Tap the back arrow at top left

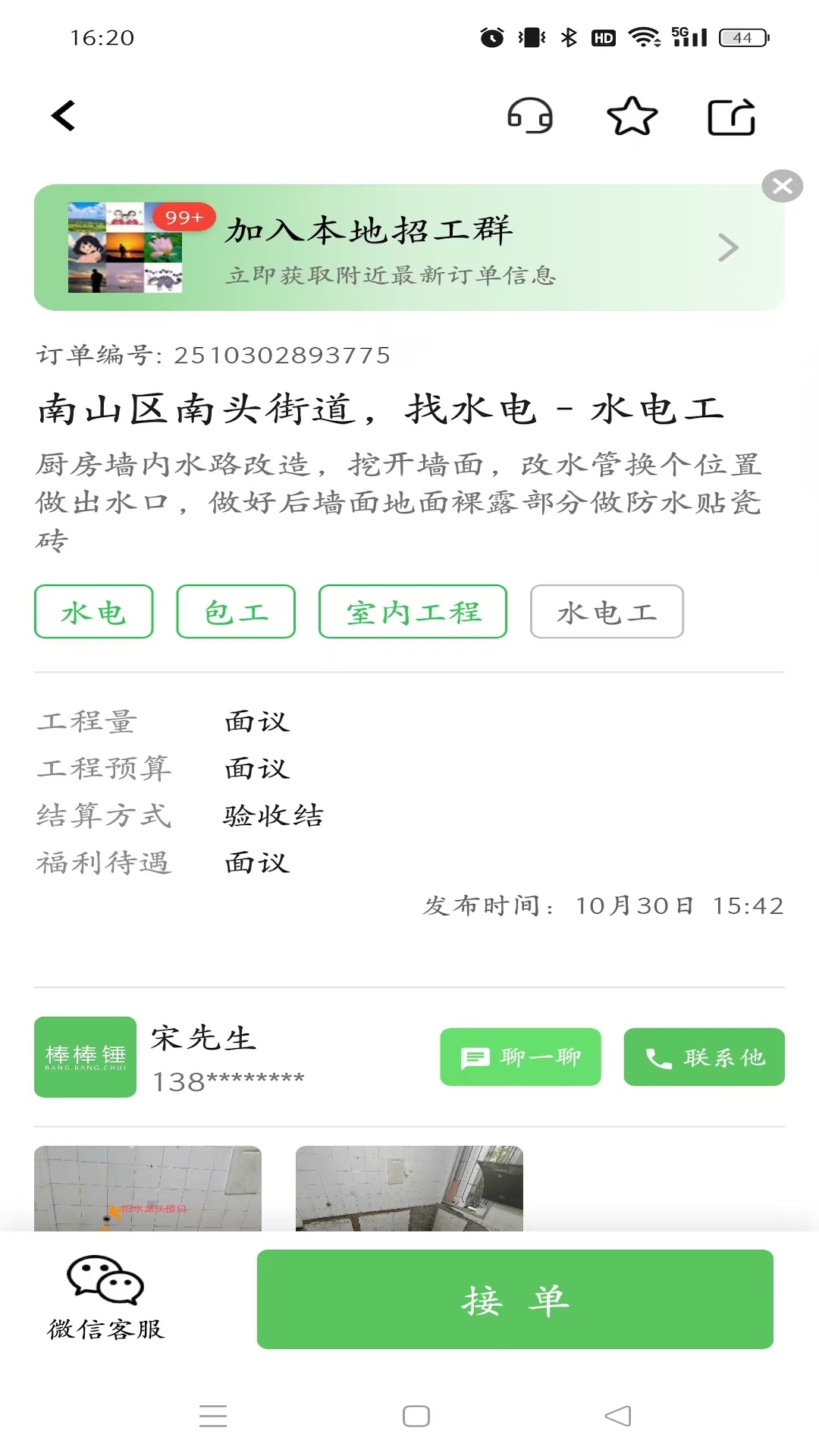[64, 115]
